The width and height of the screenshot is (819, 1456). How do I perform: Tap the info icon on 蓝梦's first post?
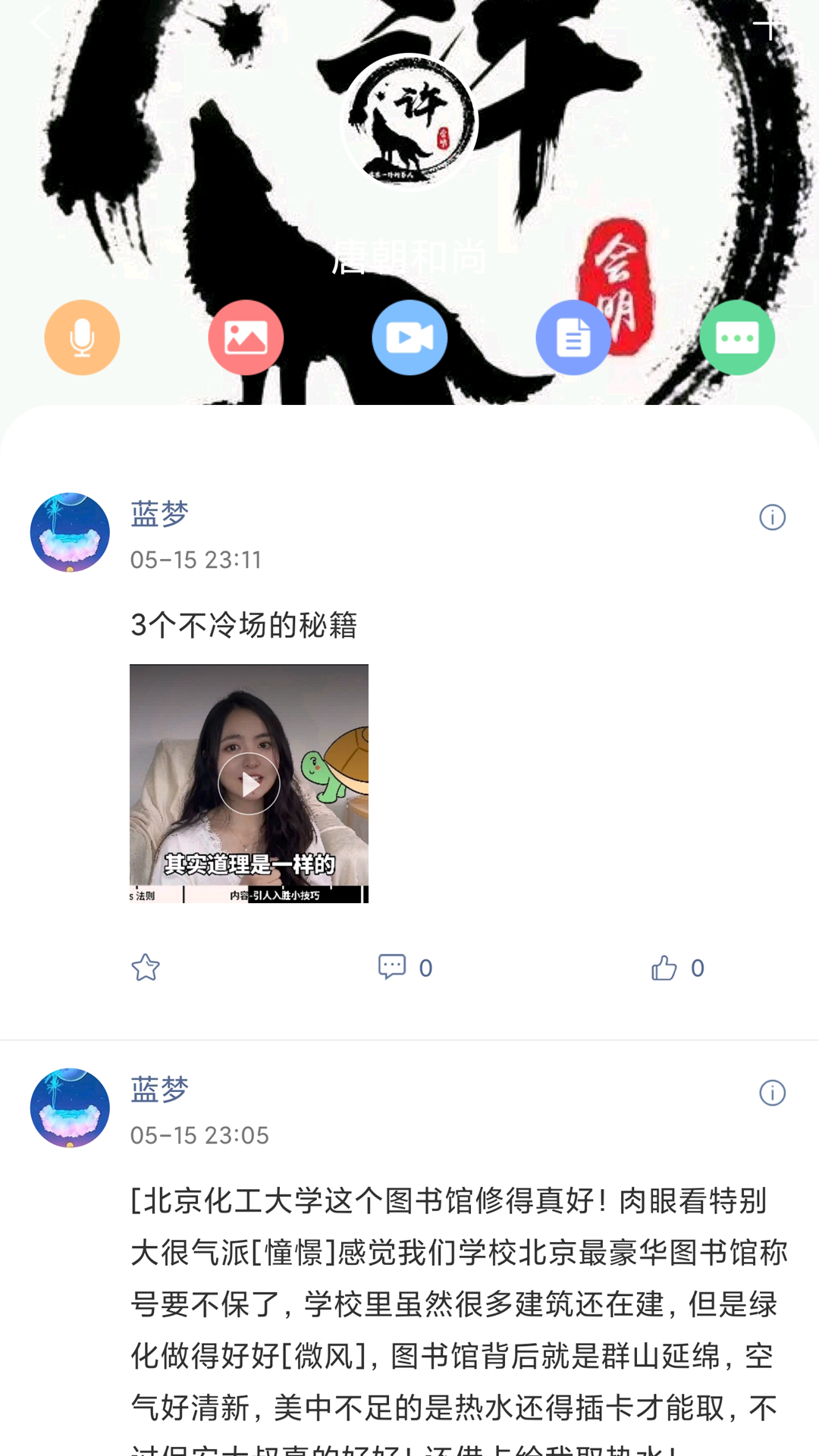(x=771, y=516)
